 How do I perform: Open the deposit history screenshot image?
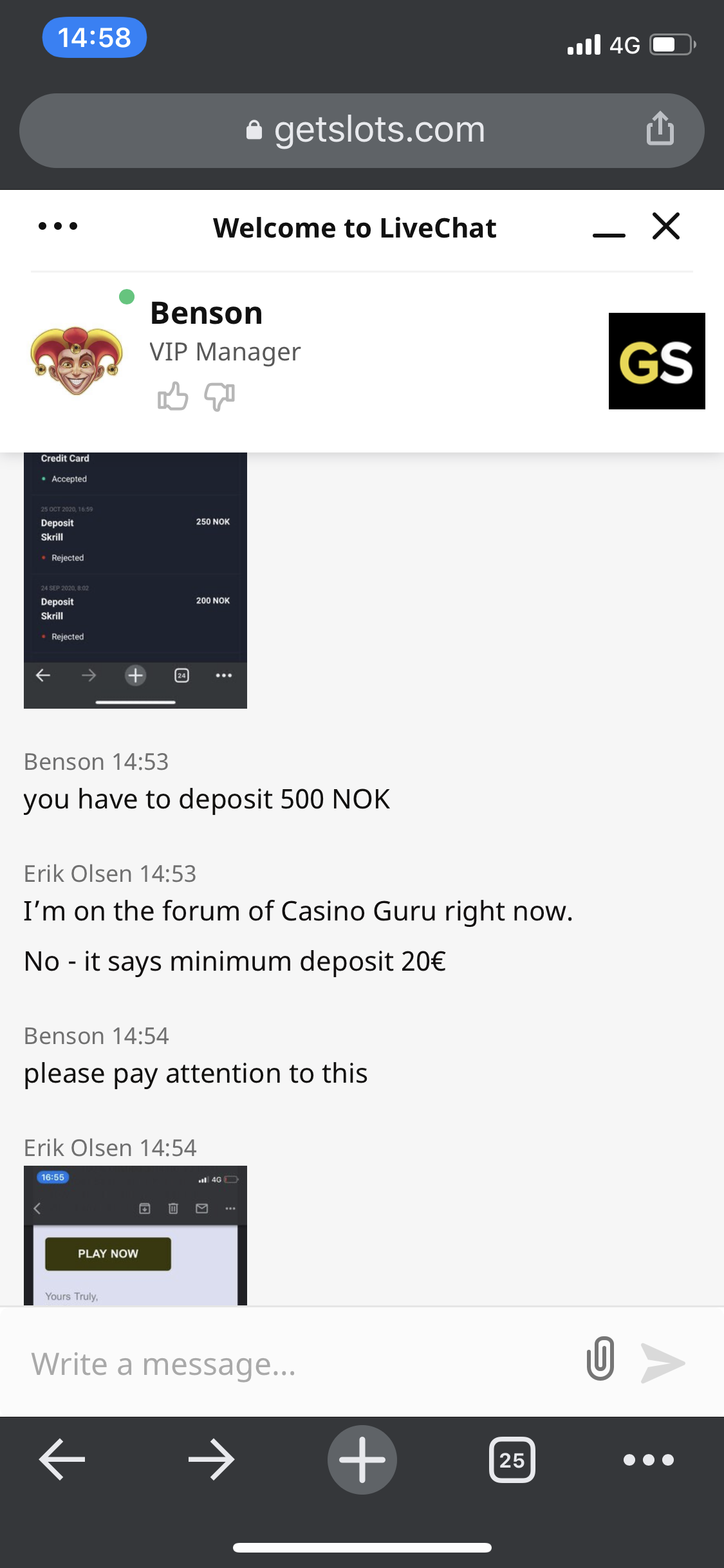point(135,579)
